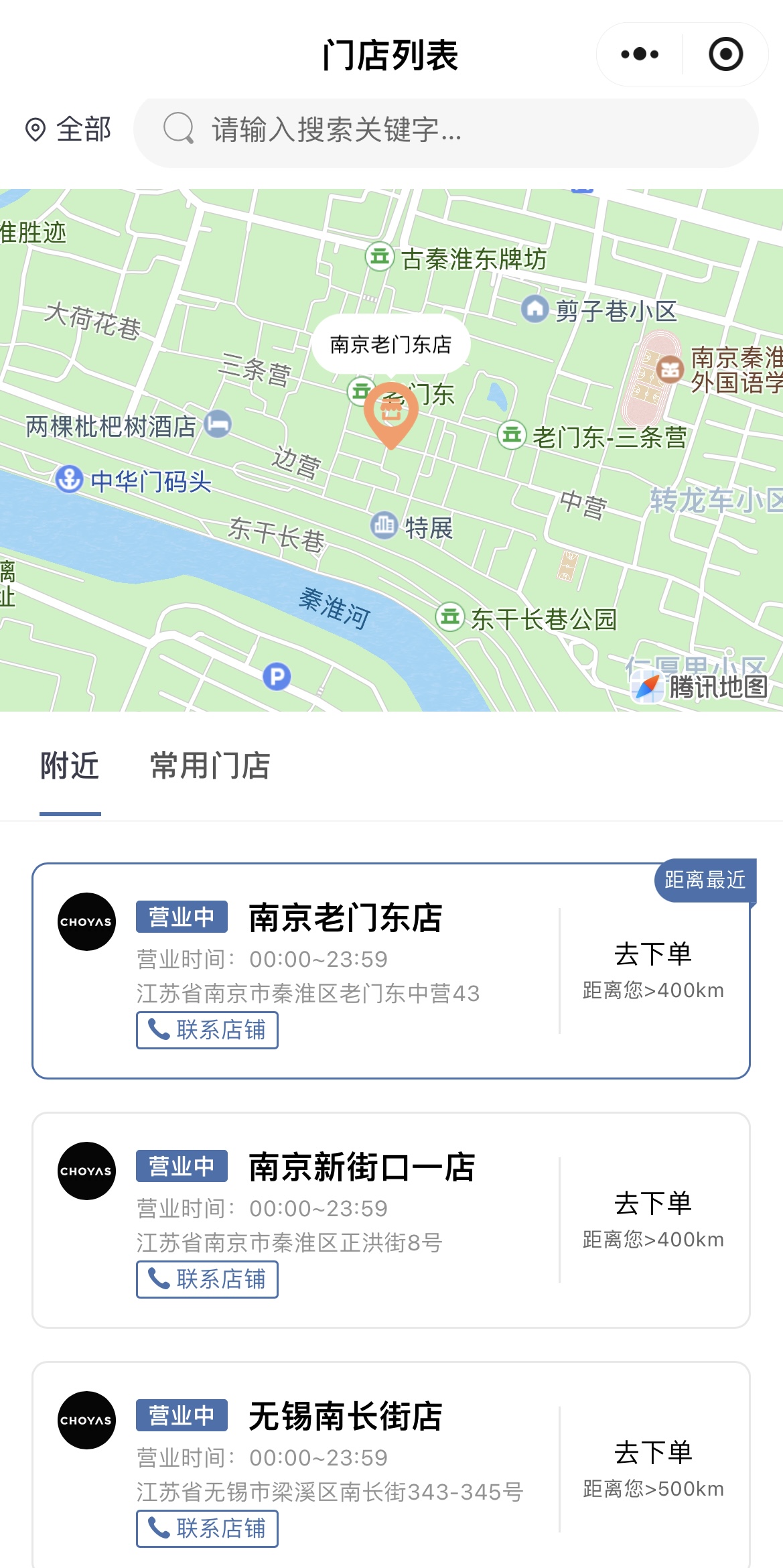Tap 去下单 for 无锡南长街店
This screenshot has height=1568, width=783.
tap(653, 1452)
